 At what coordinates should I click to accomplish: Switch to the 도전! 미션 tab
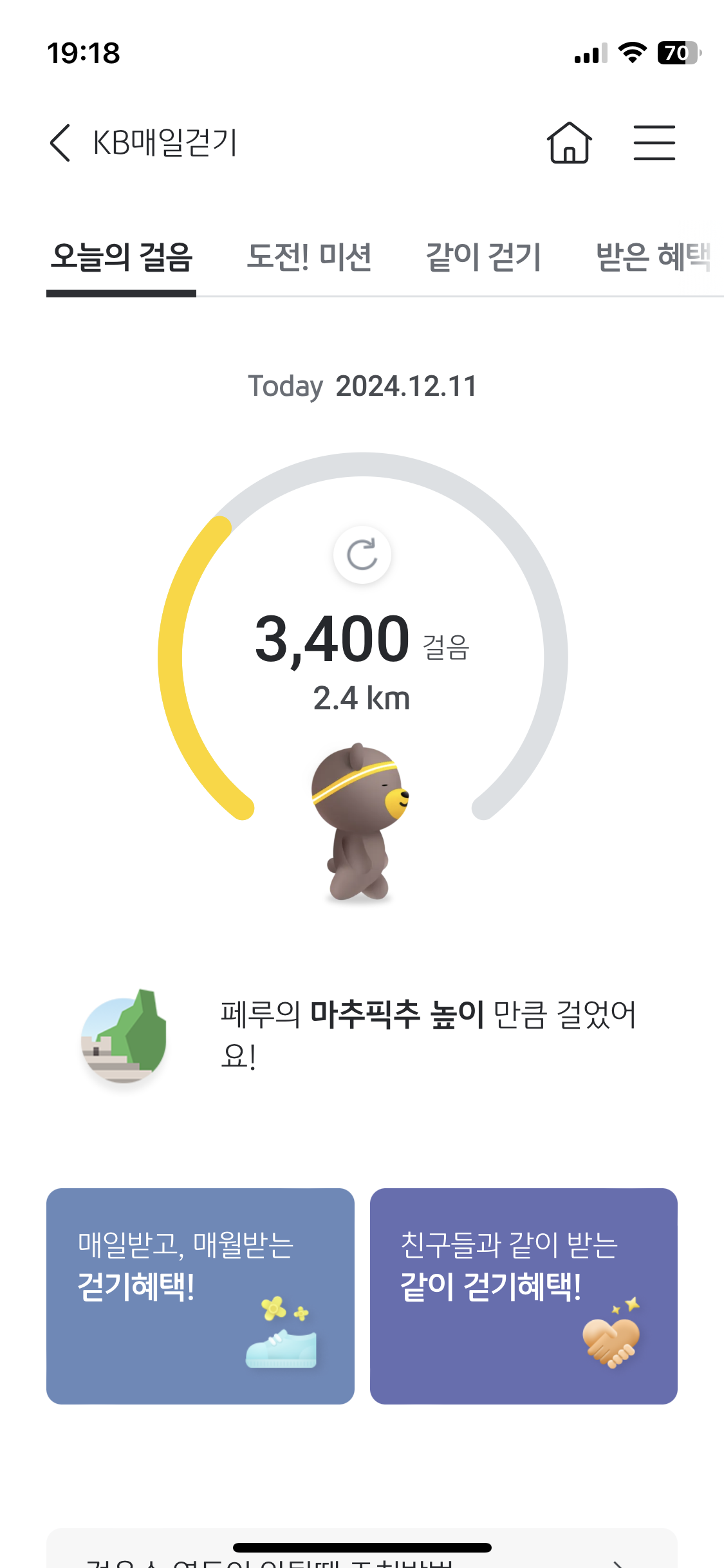click(x=309, y=257)
